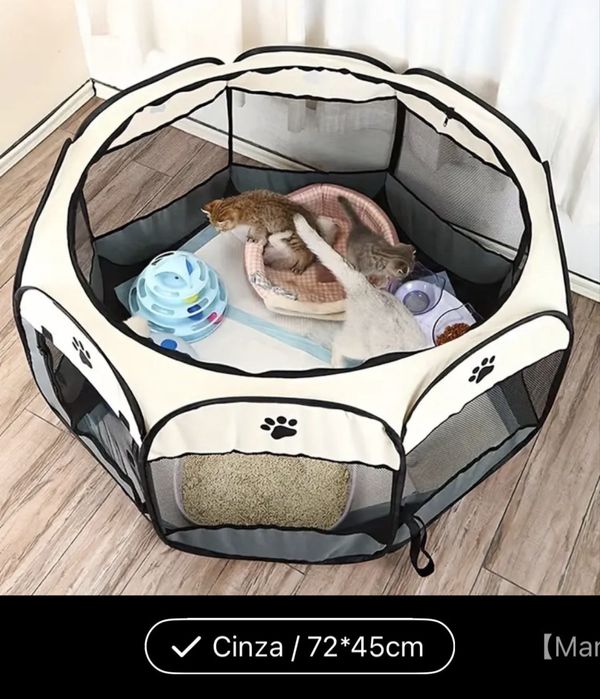Select the Cinza / 72*45cm variant chip

point(300,646)
